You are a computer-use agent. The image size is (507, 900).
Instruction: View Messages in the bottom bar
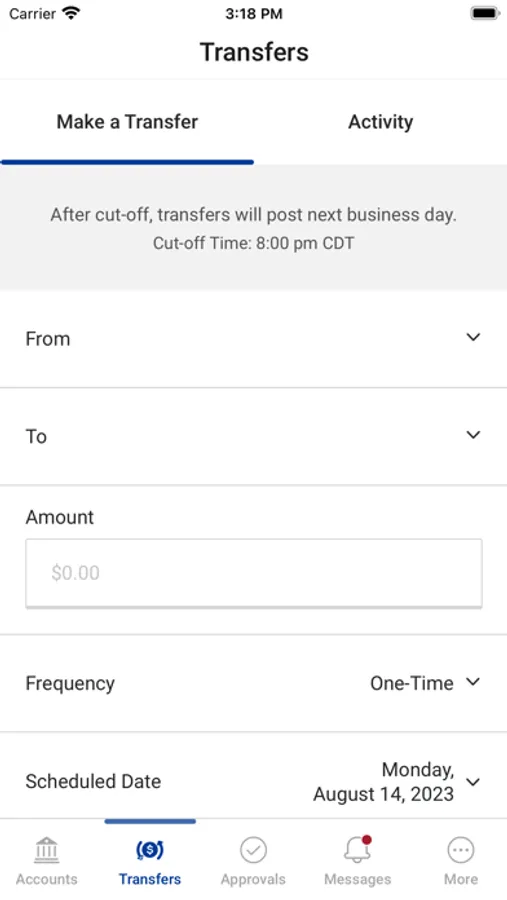tap(357, 861)
